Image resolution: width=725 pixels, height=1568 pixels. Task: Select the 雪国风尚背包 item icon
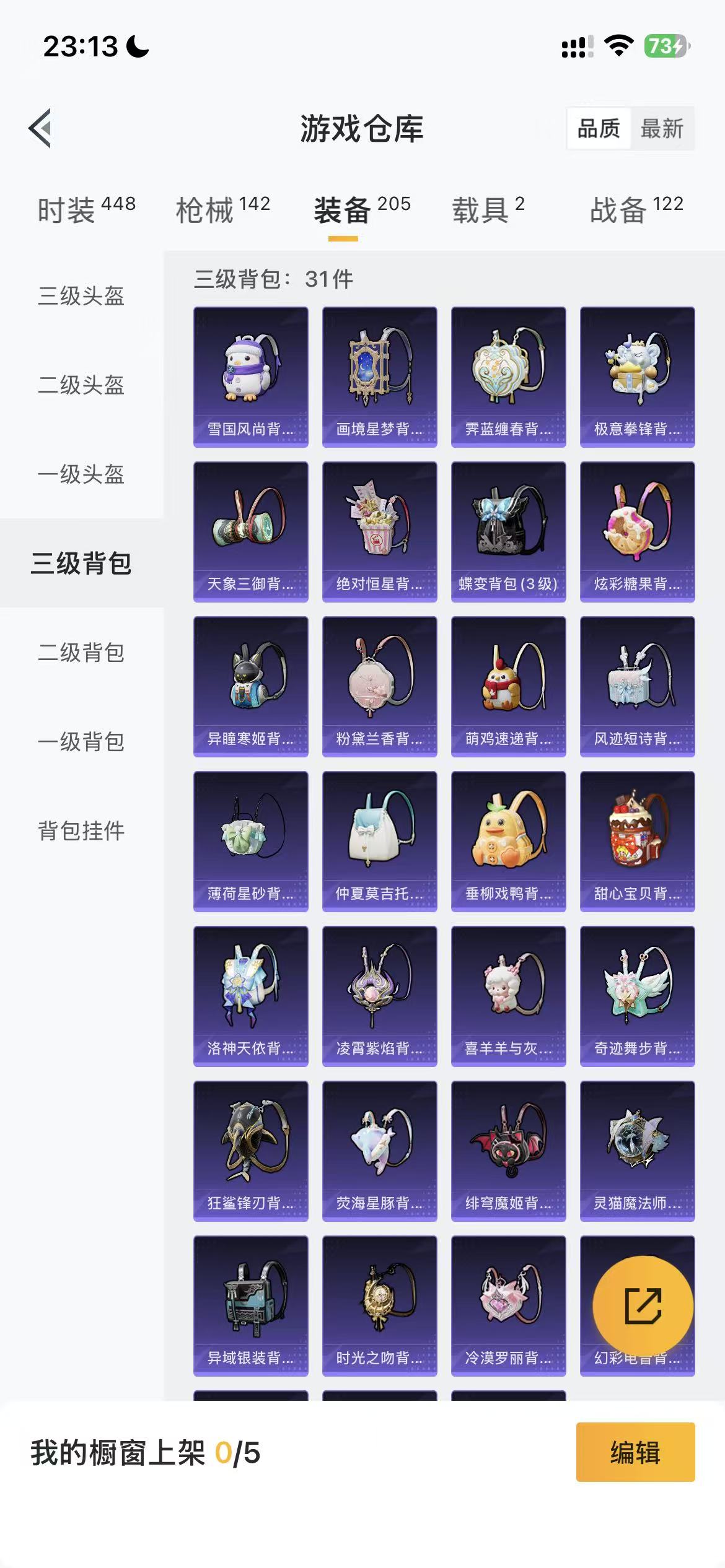tap(250, 378)
